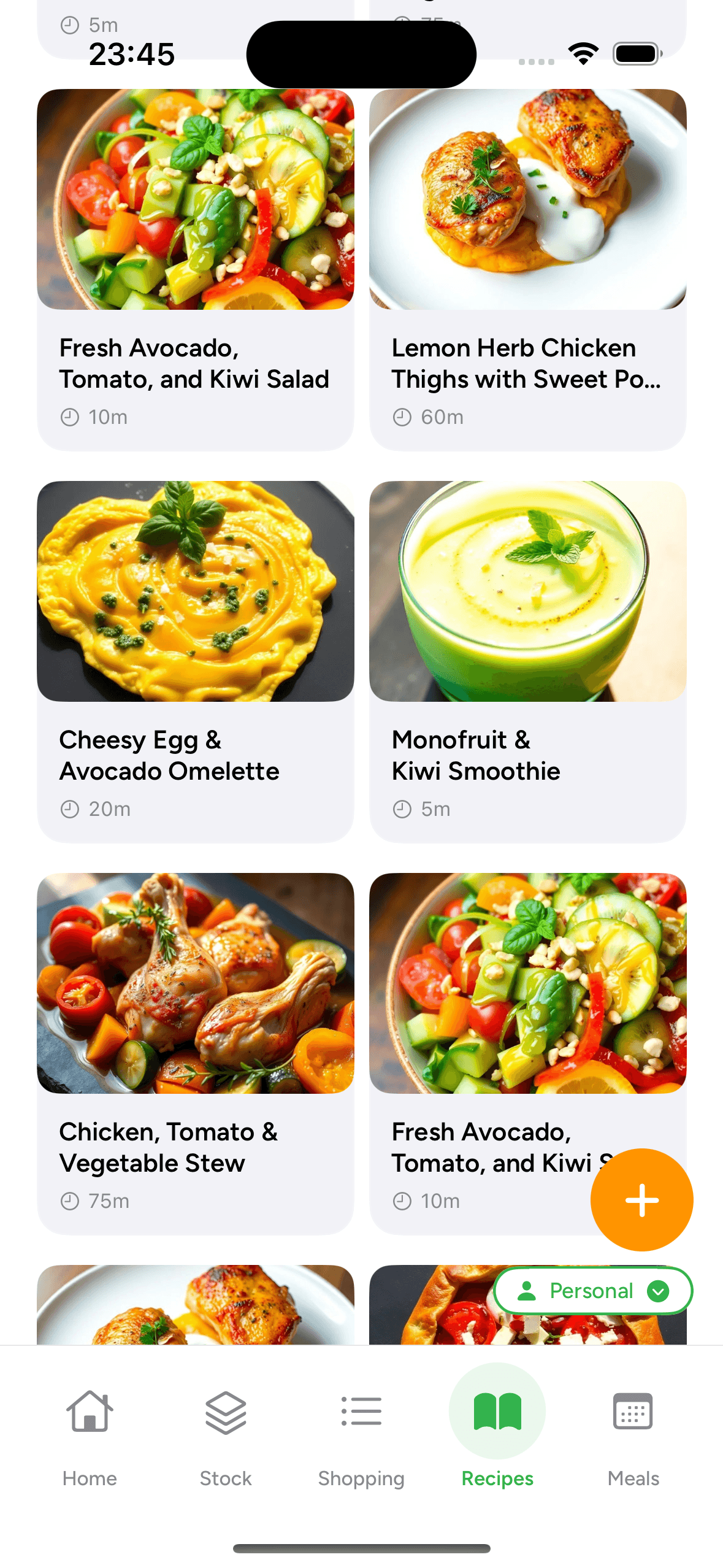Switch to the Home tab

tap(90, 1434)
